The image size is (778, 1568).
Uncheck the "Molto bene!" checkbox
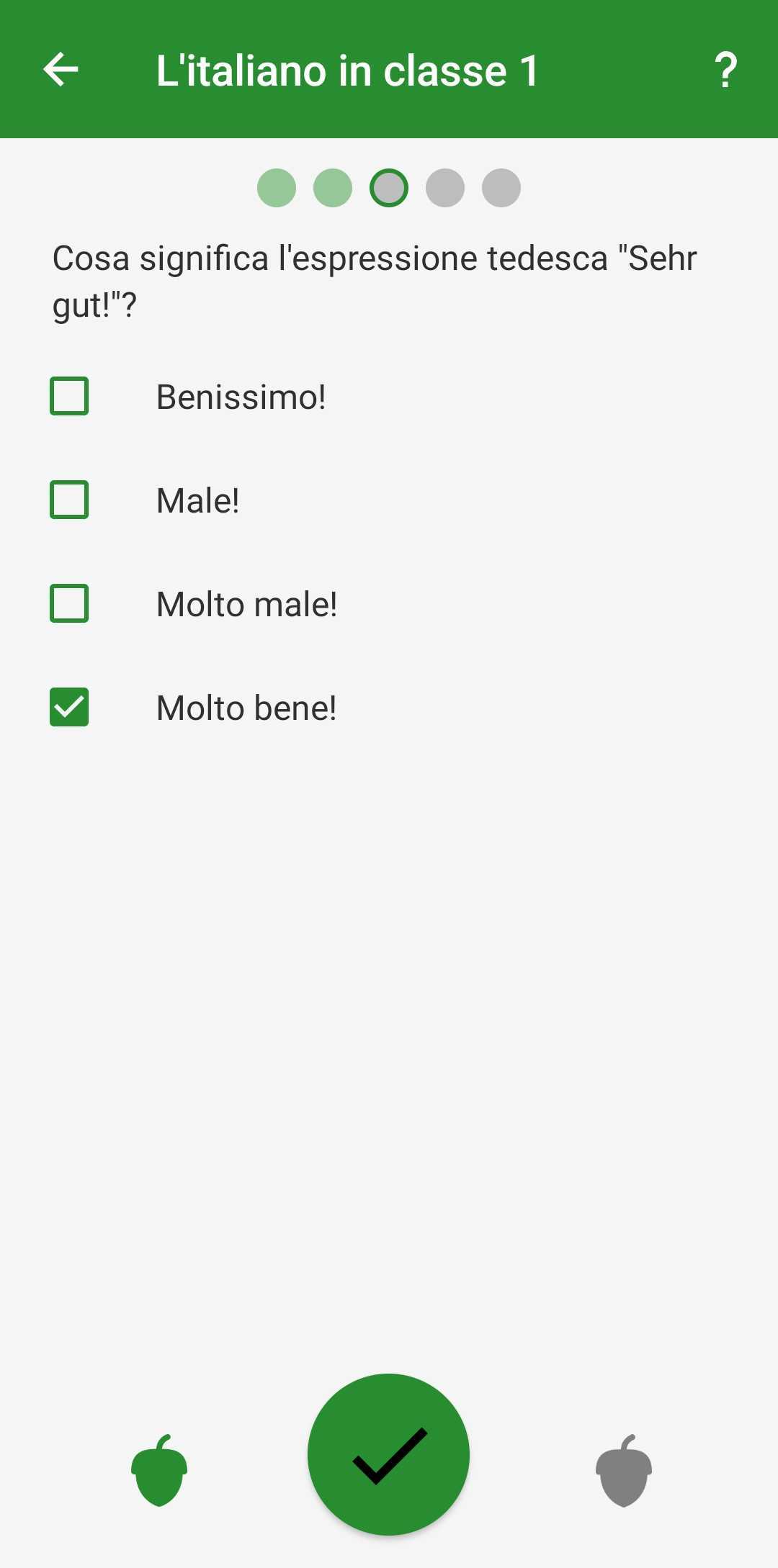[x=69, y=707]
